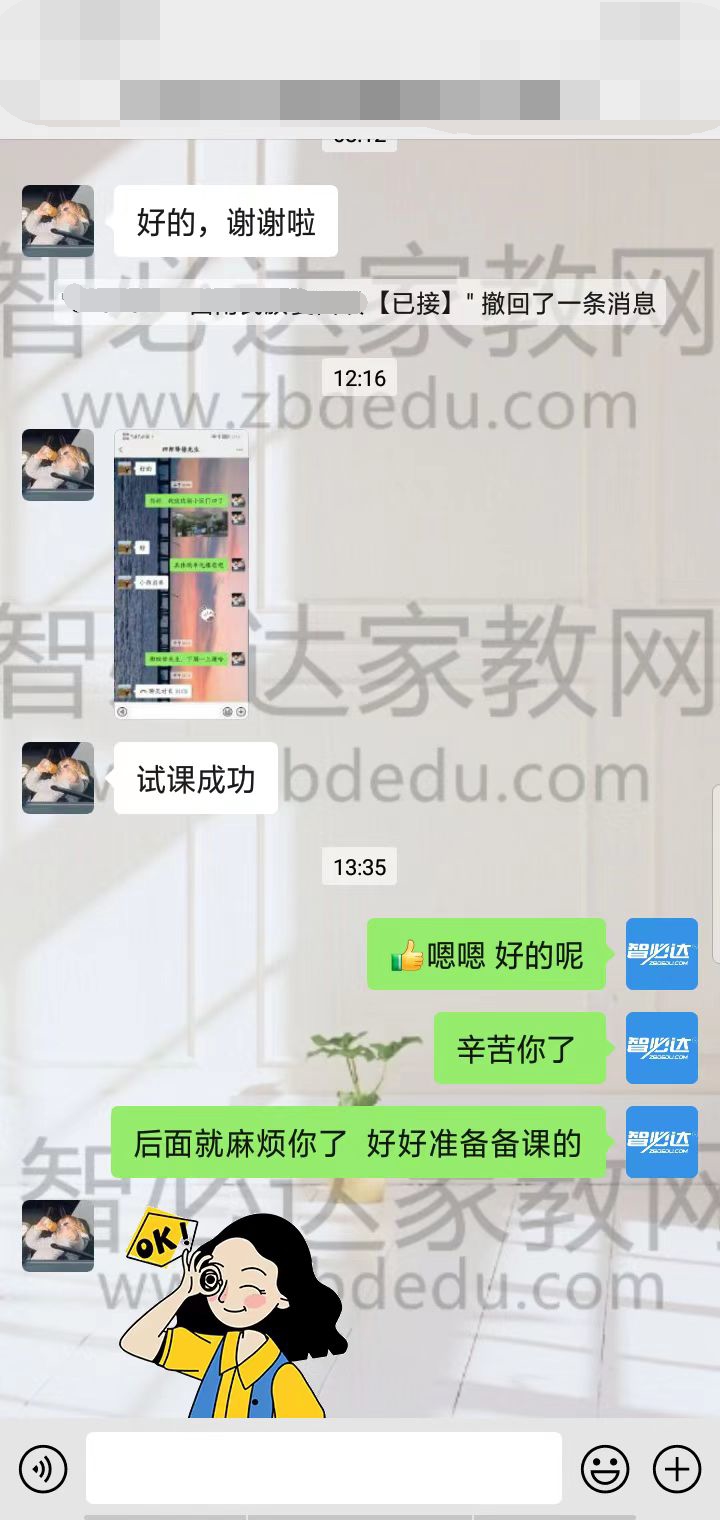Image resolution: width=720 pixels, height=1520 pixels.
Task: Open the emoji sticker panel
Action: click(605, 1468)
